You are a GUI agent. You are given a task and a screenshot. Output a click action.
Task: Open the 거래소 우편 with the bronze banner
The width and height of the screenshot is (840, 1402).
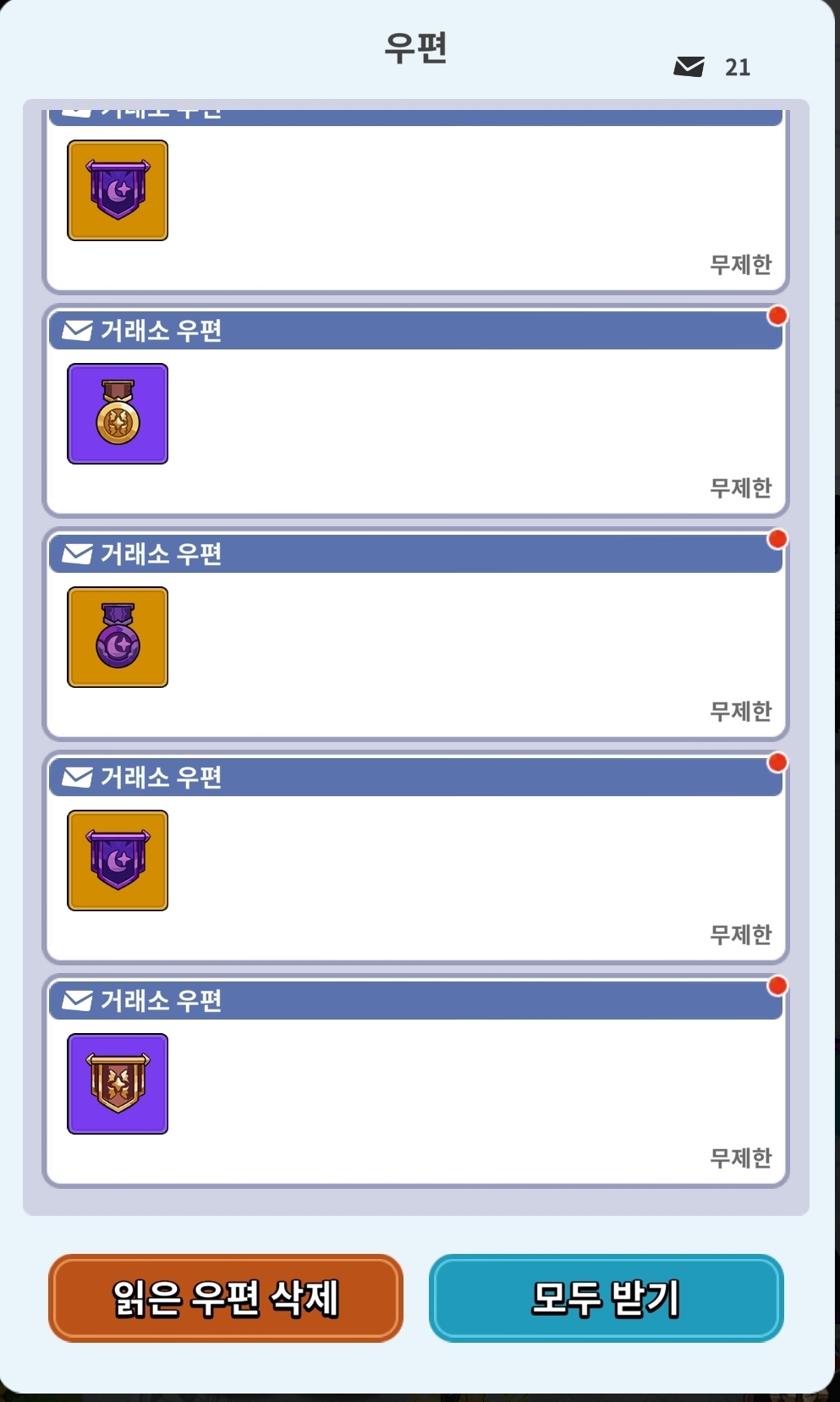[415, 1082]
